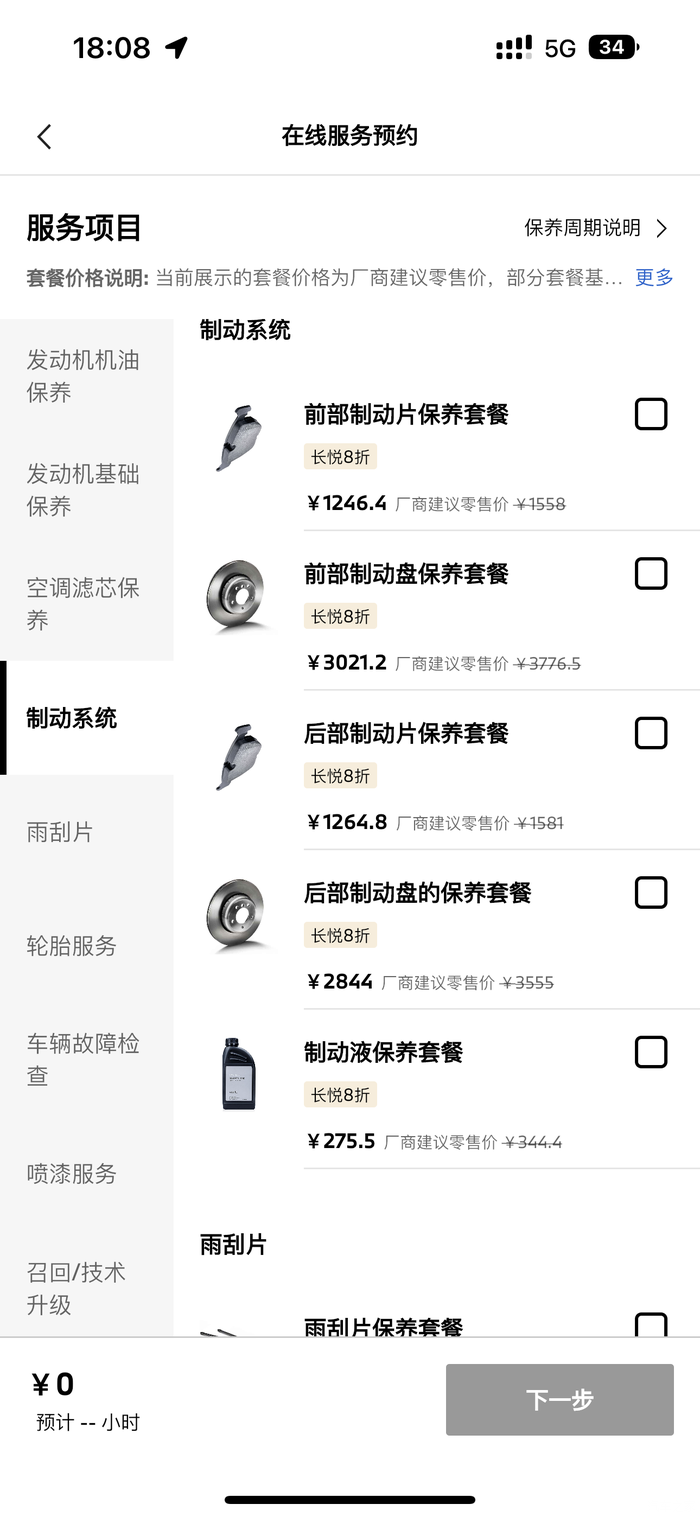Select 前部制动盘保养套餐 checkbox
This screenshot has width=700, height=1517.
651,574
